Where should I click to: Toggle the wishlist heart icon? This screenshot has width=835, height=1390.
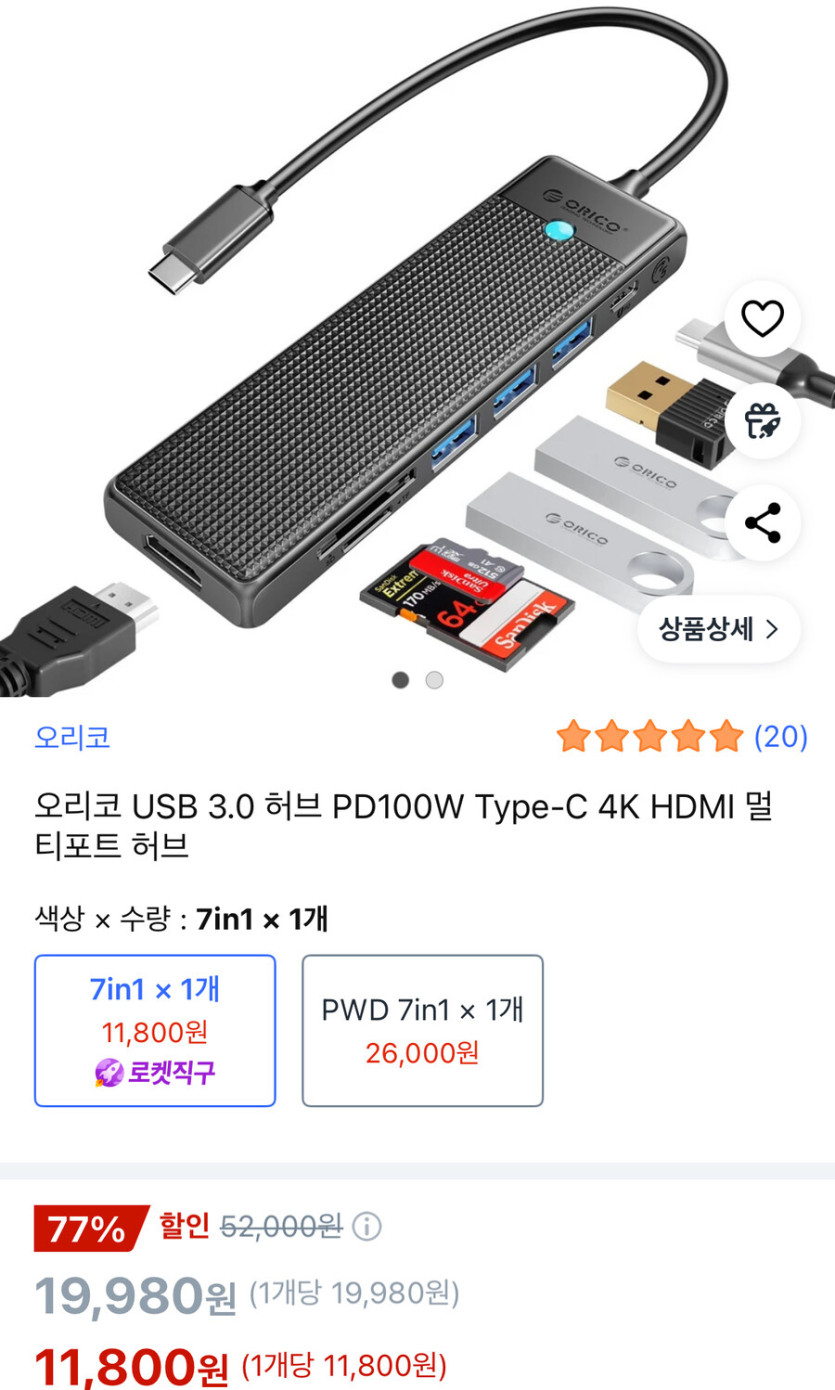pos(763,320)
